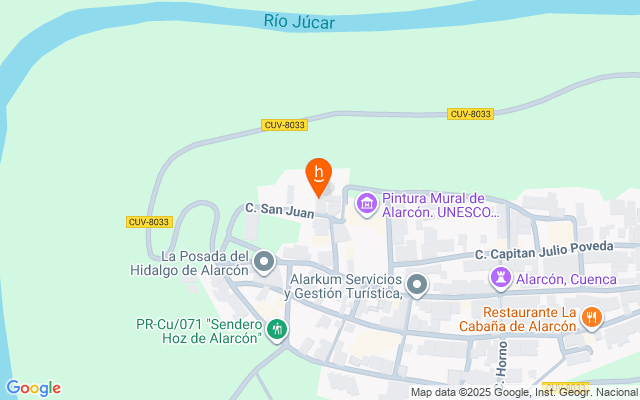Open Pintura Mural de Alarcón museum marker
The width and height of the screenshot is (640, 400).
[367, 206]
